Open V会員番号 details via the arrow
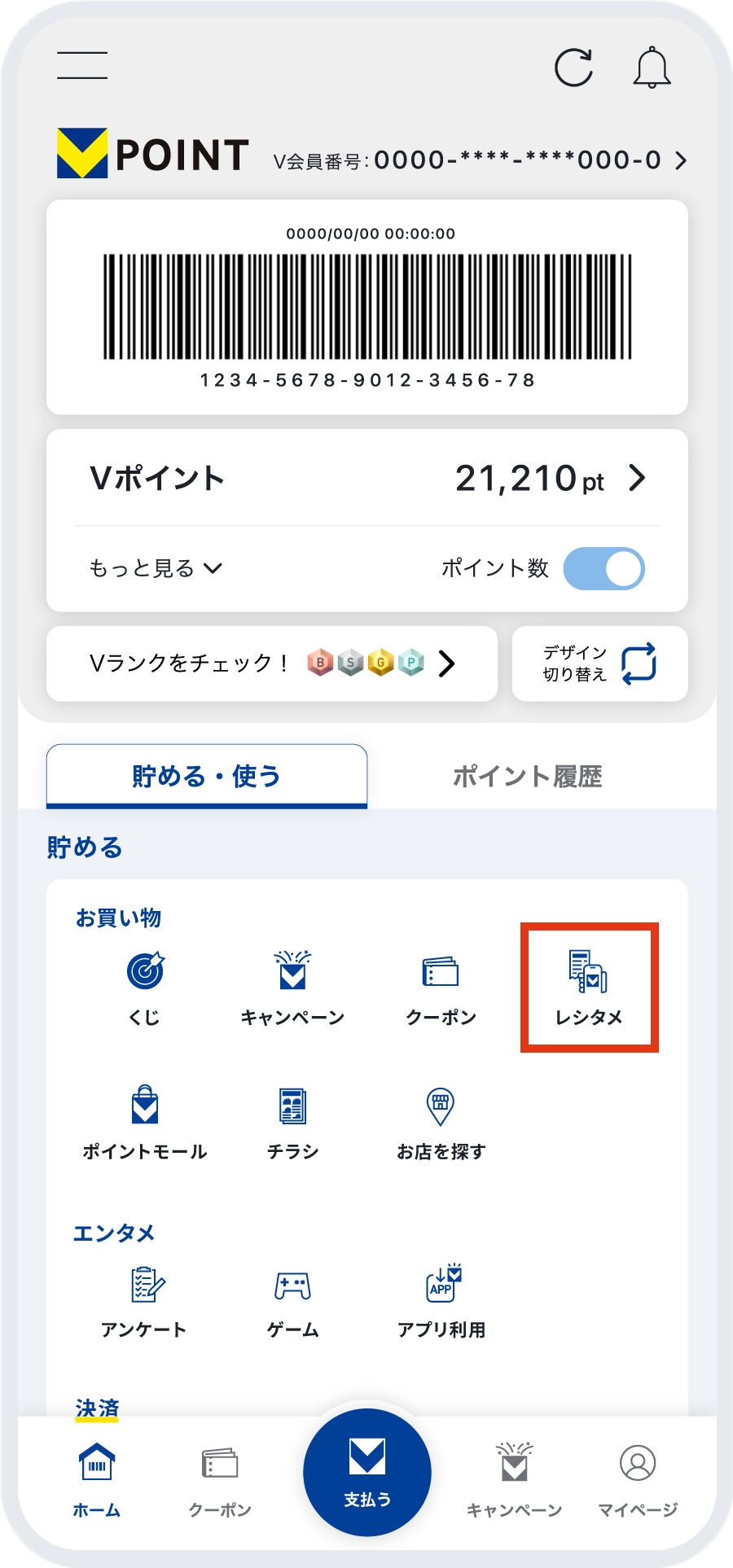The width and height of the screenshot is (733, 1568). (681, 160)
